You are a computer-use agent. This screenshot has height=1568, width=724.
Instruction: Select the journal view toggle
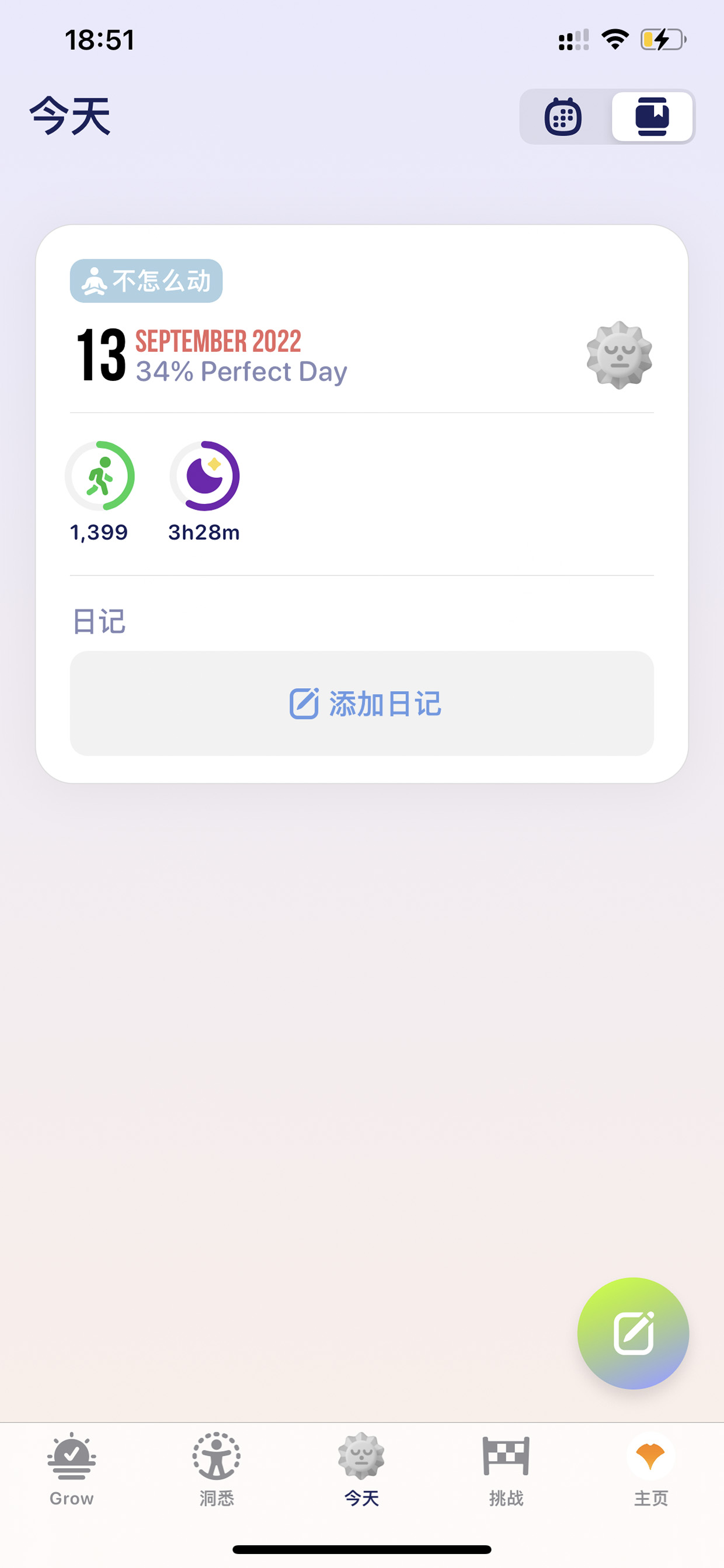click(x=652, y=116)
